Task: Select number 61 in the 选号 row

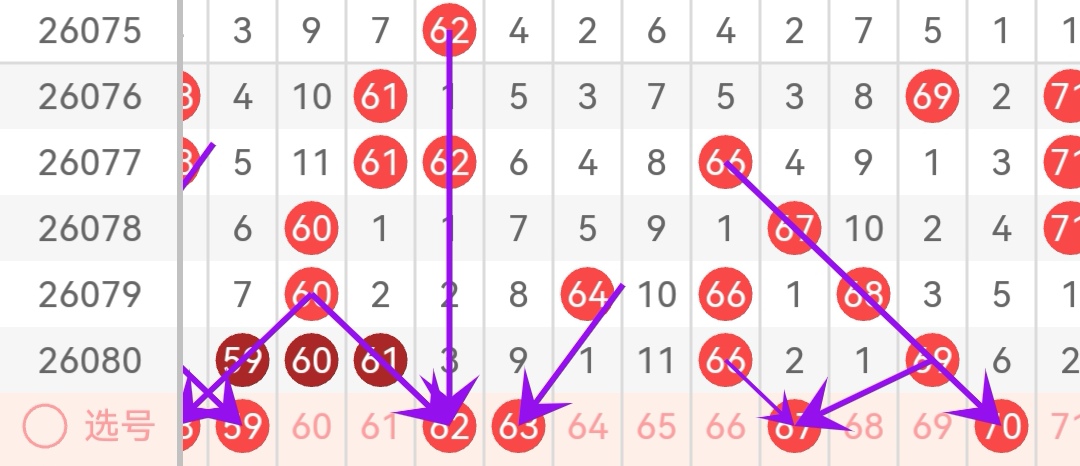Action: (380, 427)
